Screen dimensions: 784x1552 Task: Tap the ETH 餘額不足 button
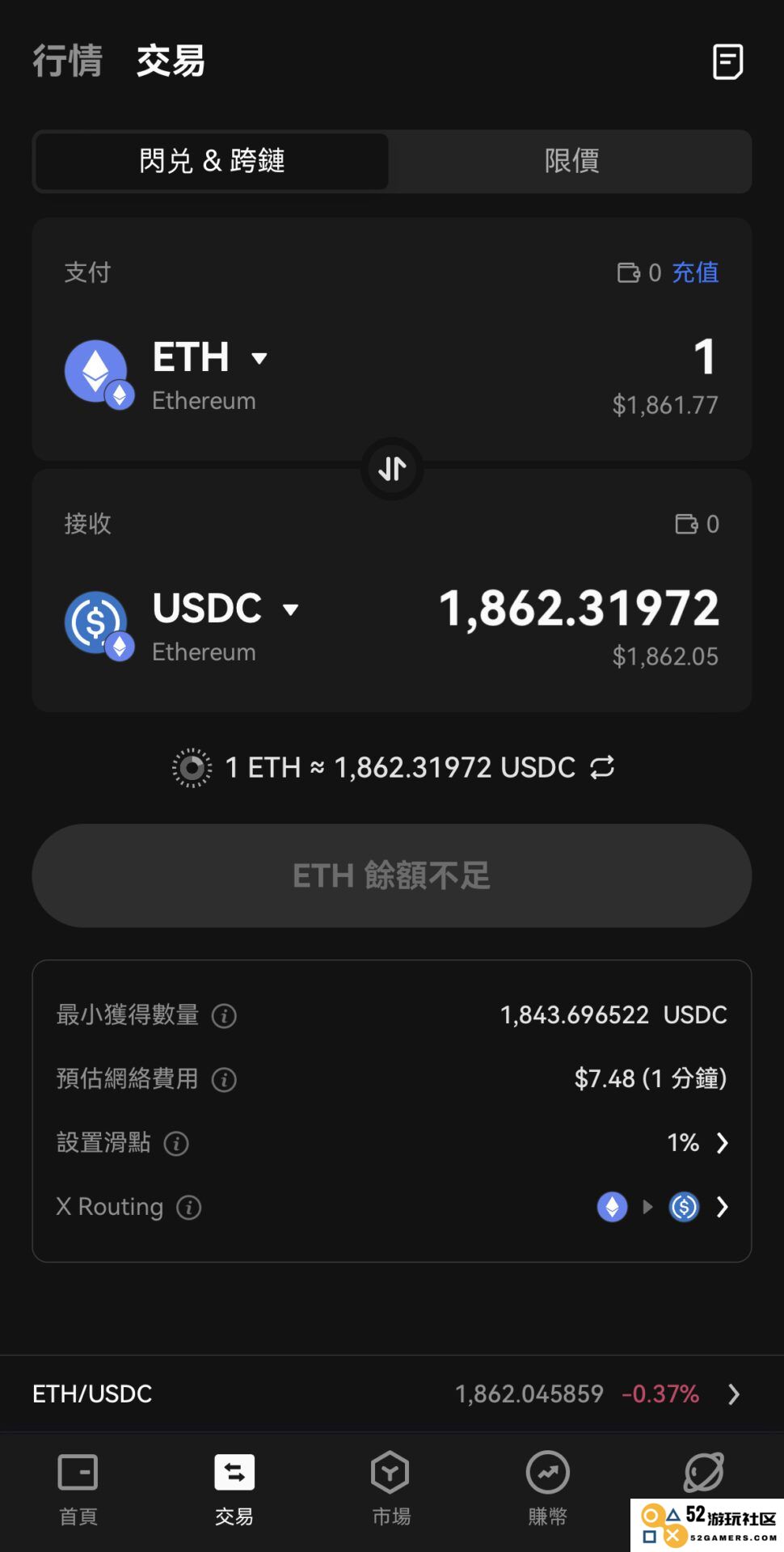tap(392, 875)
